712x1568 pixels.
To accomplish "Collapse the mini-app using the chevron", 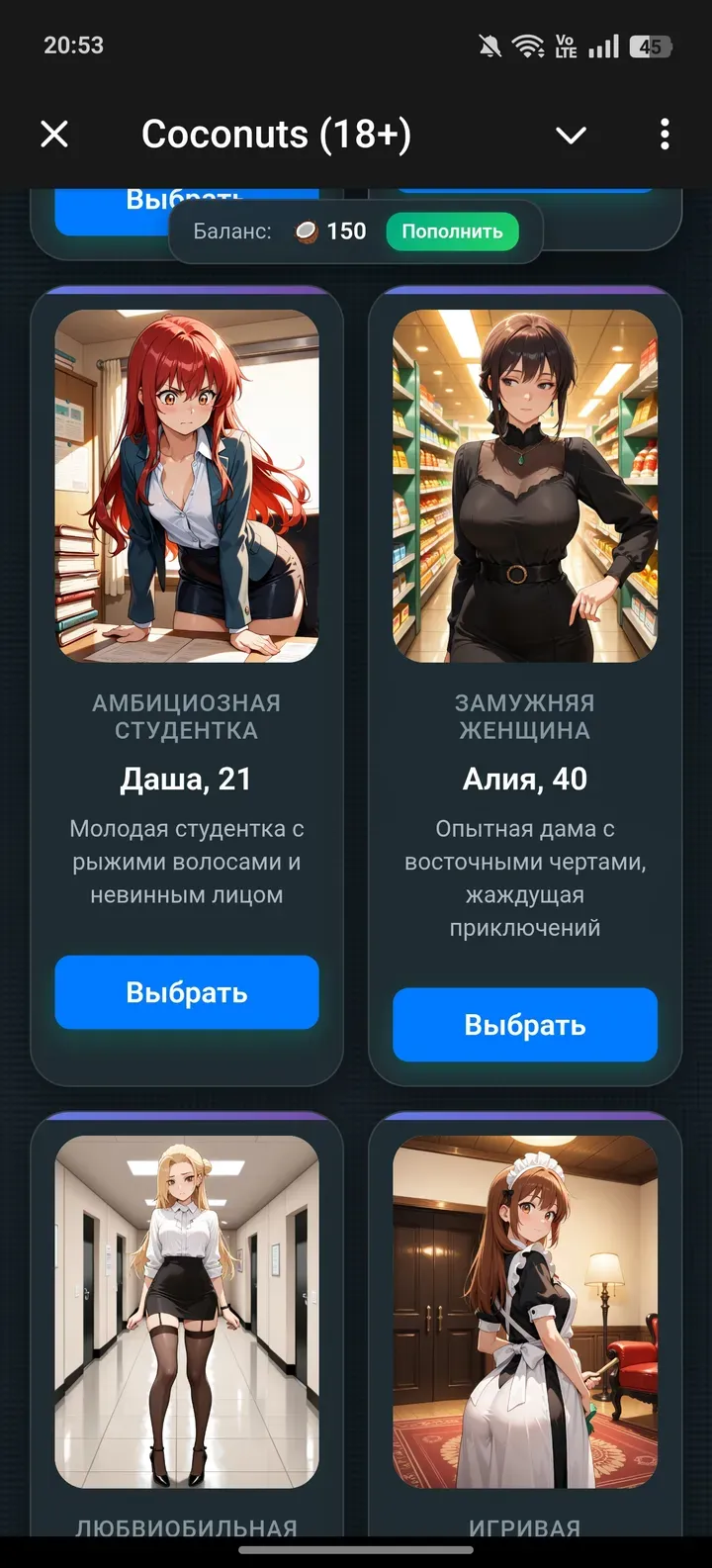I will (x=571, y=137).
